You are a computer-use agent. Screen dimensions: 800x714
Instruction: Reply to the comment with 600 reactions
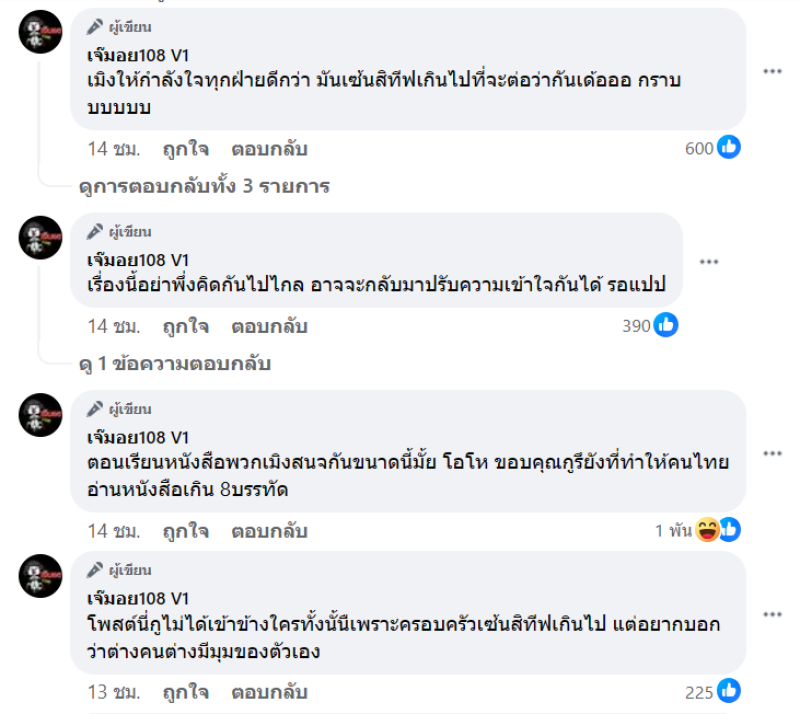click(269, 149)
